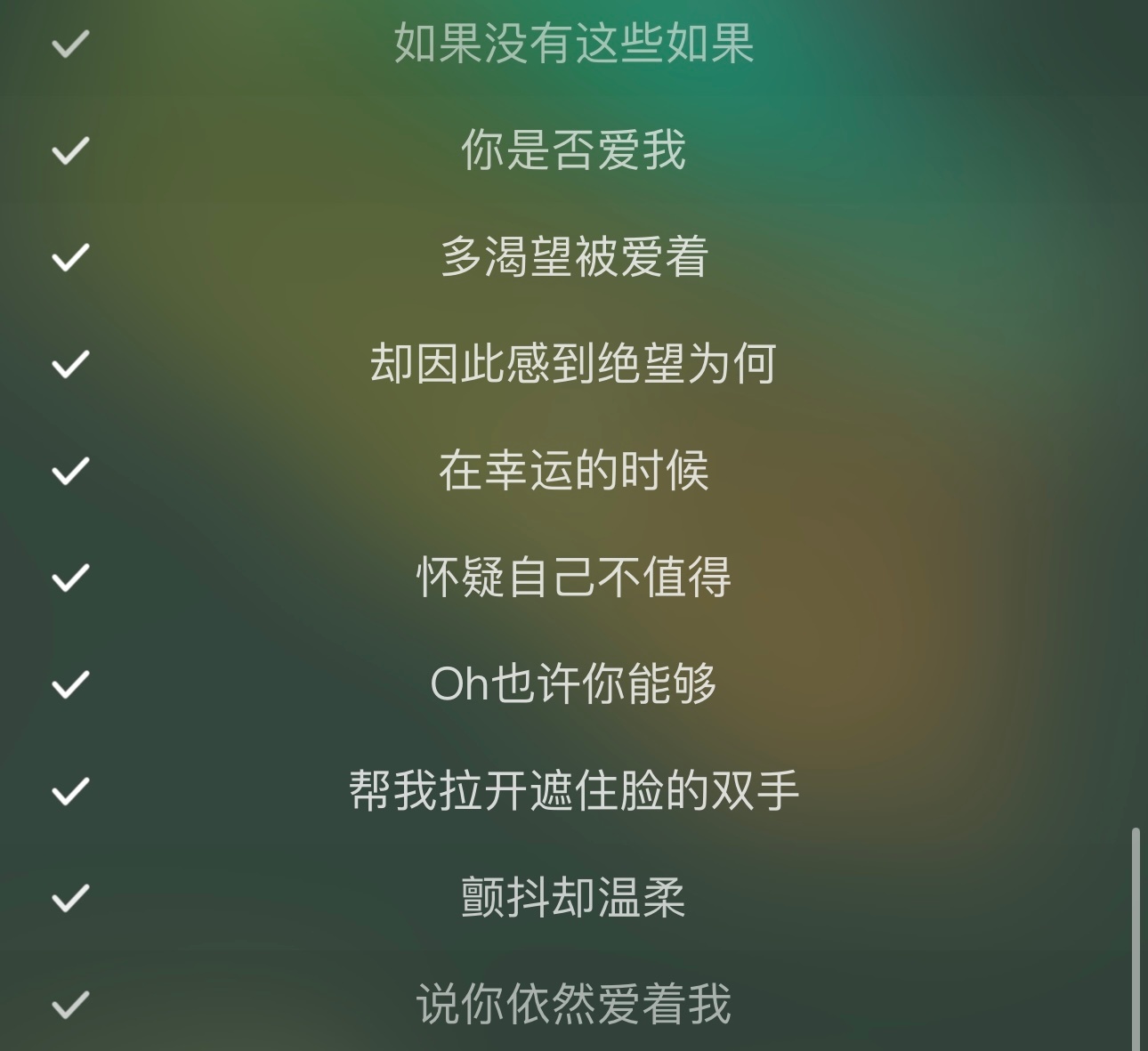Uncheck 却因此感到绝望为何
The image size is (1148, 1051).
coord(70,364)
